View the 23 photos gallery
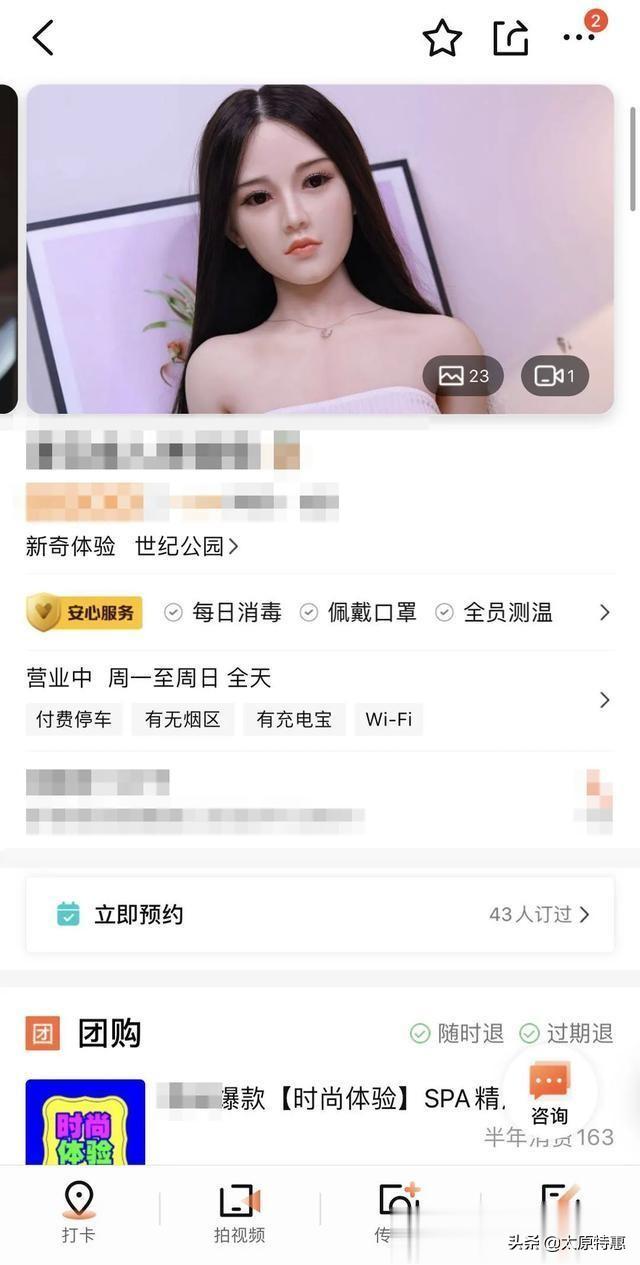This screenshot has height=1265, width=640. (464, 376)
